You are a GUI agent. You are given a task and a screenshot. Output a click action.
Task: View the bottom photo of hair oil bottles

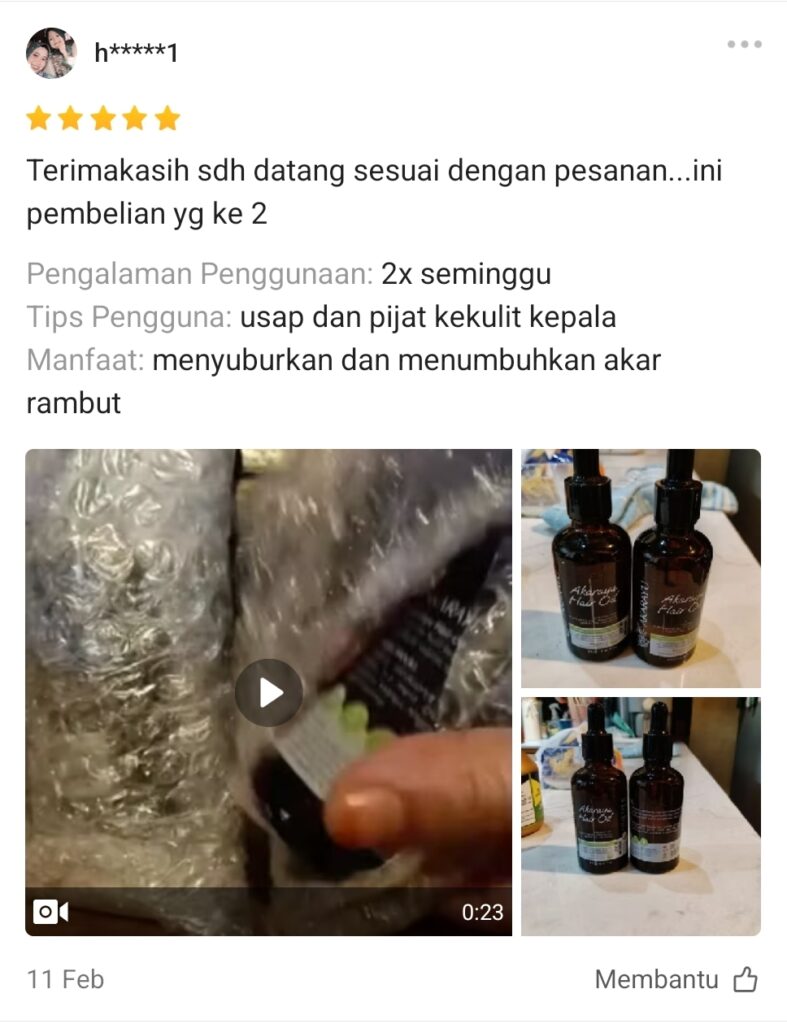[640, 816]
